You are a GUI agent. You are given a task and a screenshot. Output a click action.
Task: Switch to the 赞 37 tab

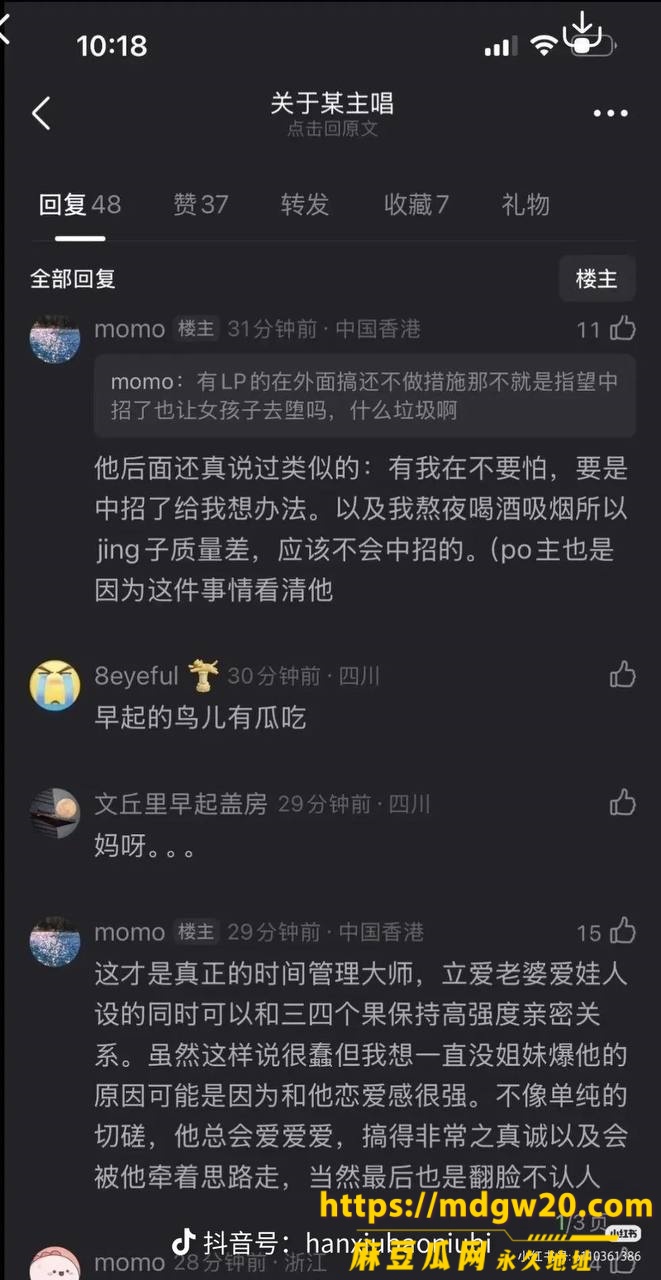tap(201, 205)
